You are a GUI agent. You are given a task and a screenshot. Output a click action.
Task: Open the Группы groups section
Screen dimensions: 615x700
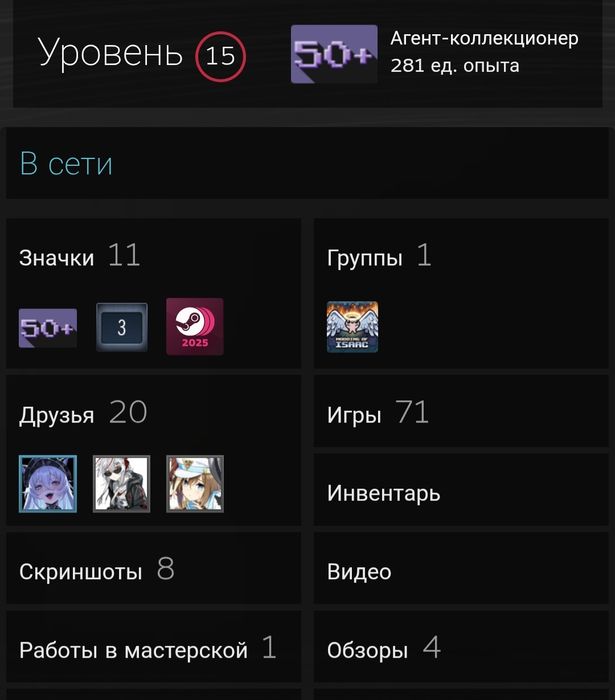click(365, 257)
